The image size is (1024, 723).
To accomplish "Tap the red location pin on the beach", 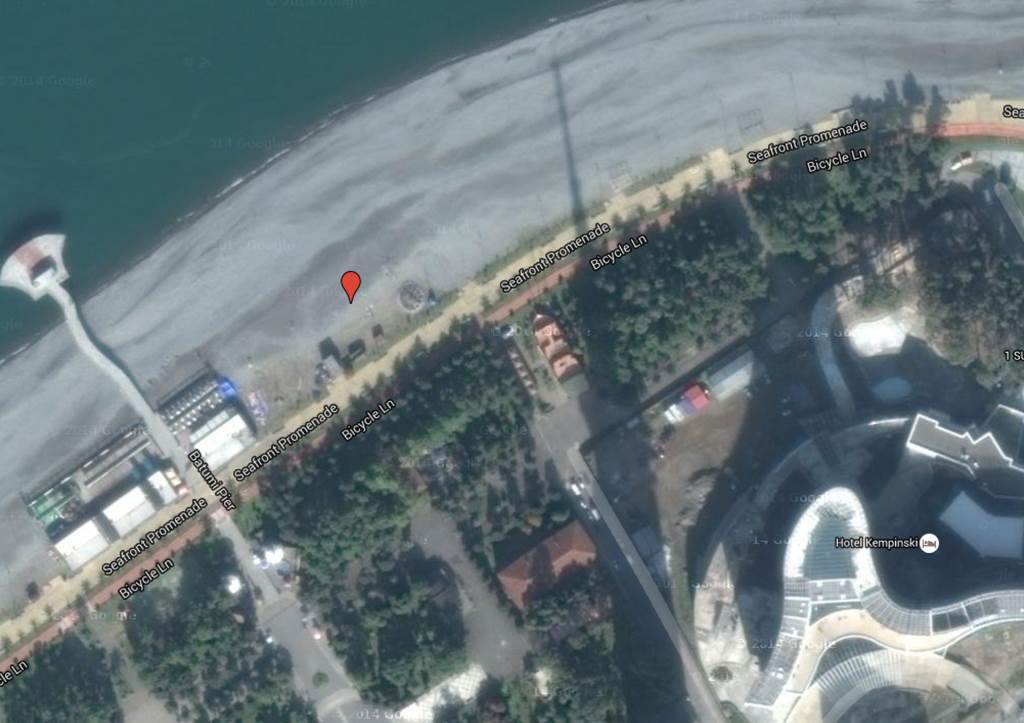I will click(x=350, y=285).
